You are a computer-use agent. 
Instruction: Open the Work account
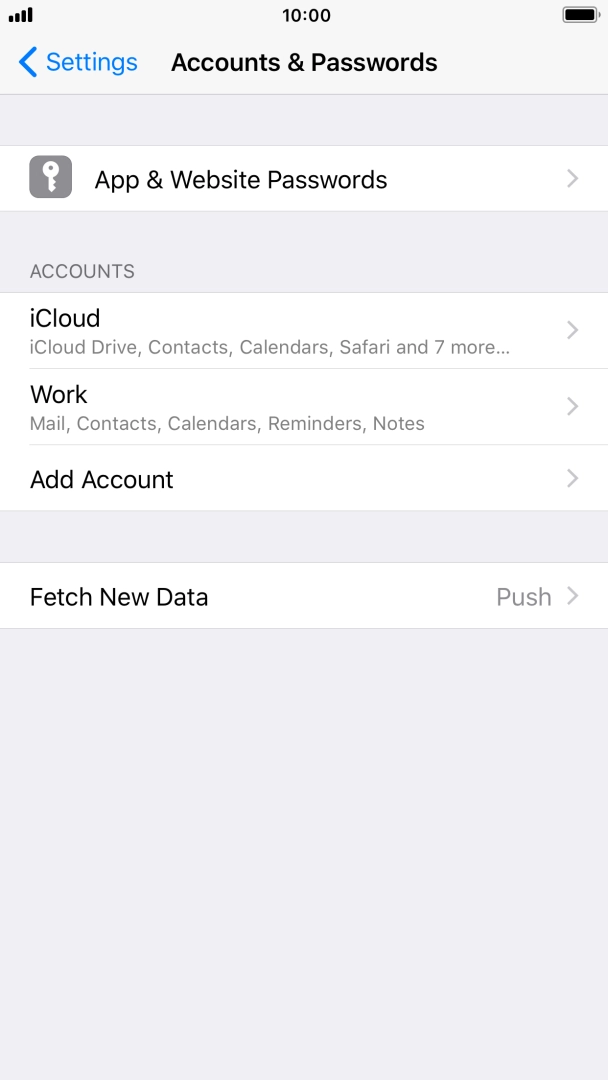click(304, 406)
